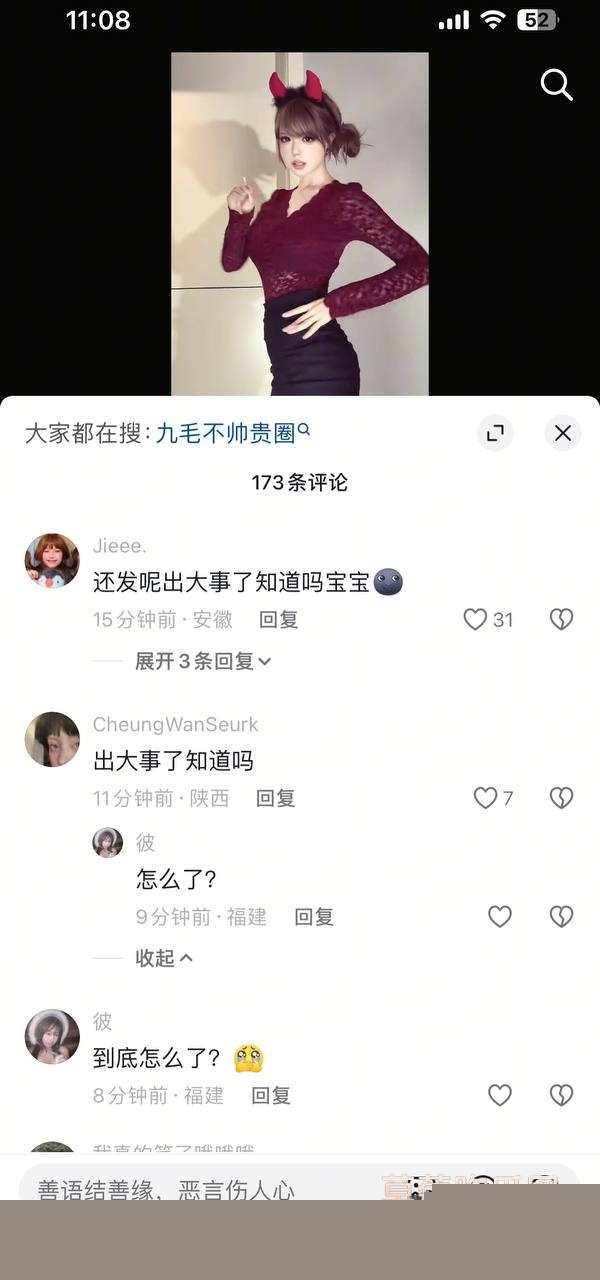600x1280 pixels.
Task: Reply to the 怎么了? reply
Action: pyautogui.click(x=313, y=917)
